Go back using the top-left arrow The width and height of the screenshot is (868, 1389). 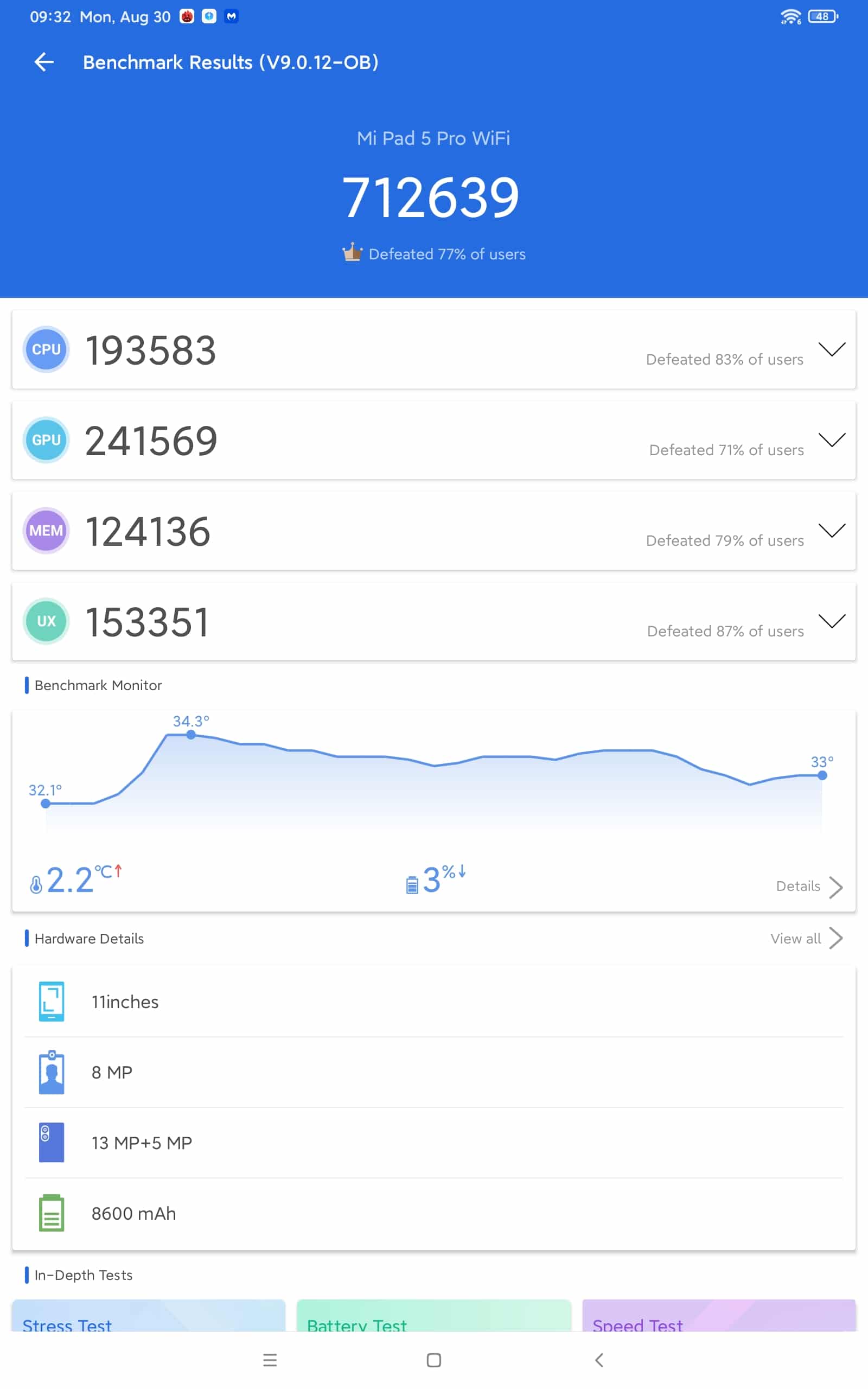[44, 62]
